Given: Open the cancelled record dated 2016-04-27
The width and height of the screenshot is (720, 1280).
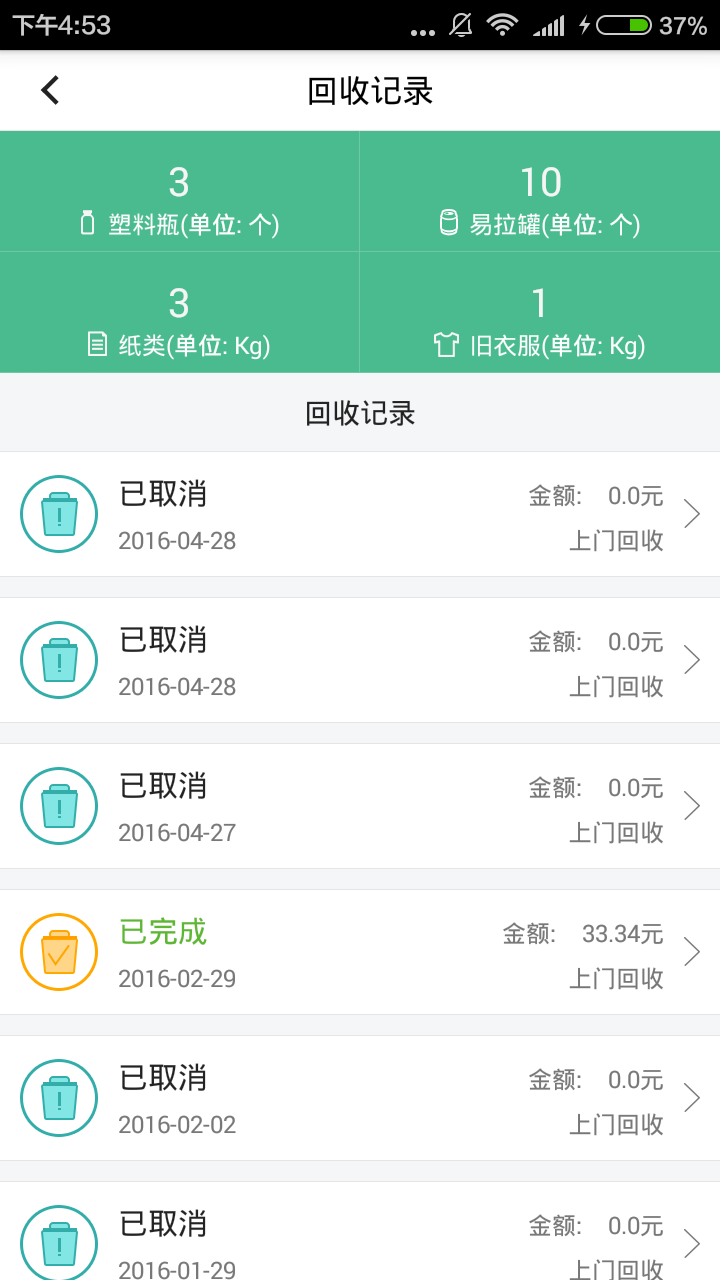Looking at the screenshot, I should pyautogui.click(x=360, y=806).
